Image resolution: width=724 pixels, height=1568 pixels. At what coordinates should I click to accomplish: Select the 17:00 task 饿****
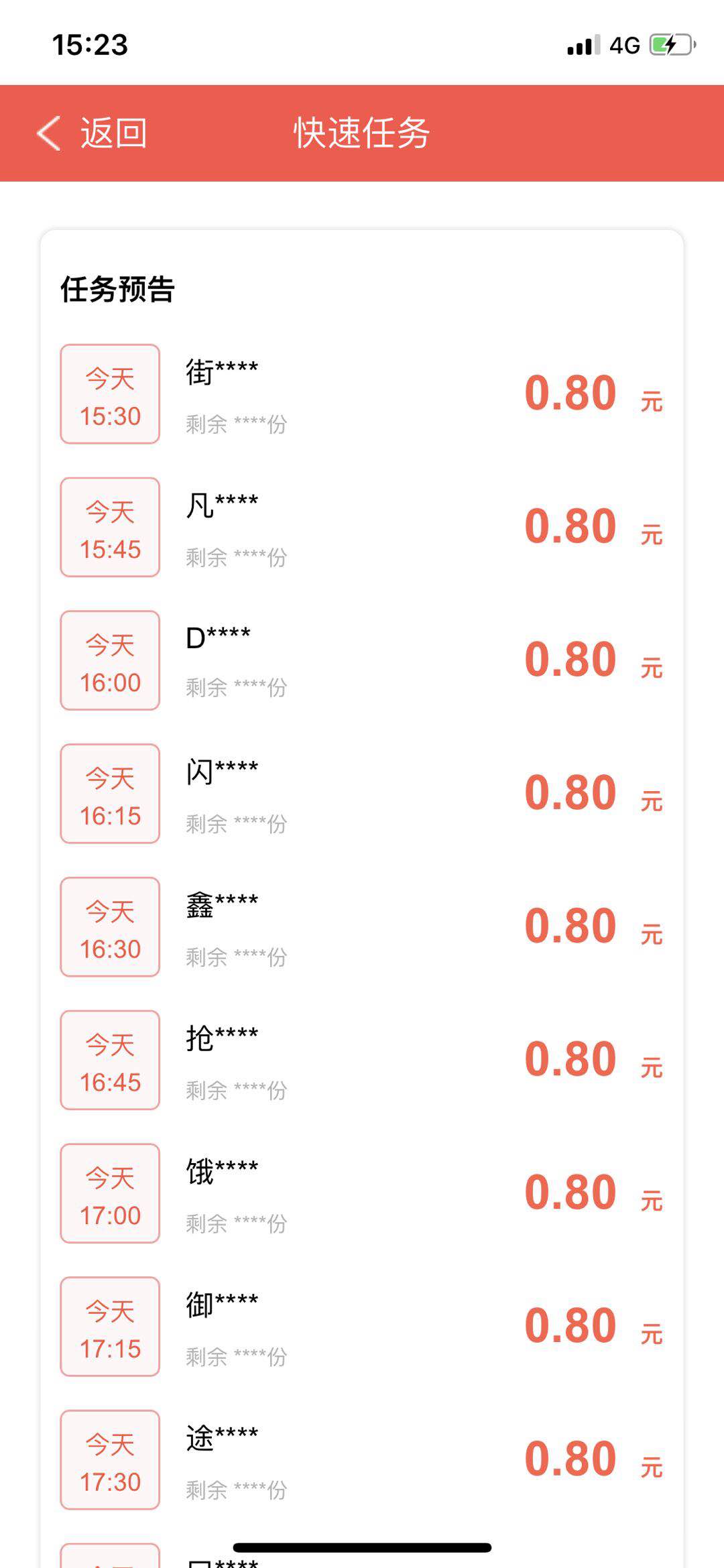[362, 1193]
